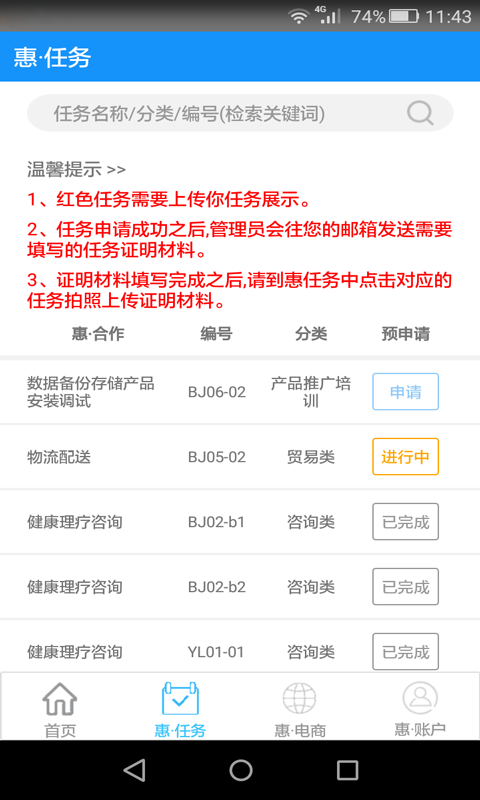Open 进行中 status for 物流配送

click(406, 457)
